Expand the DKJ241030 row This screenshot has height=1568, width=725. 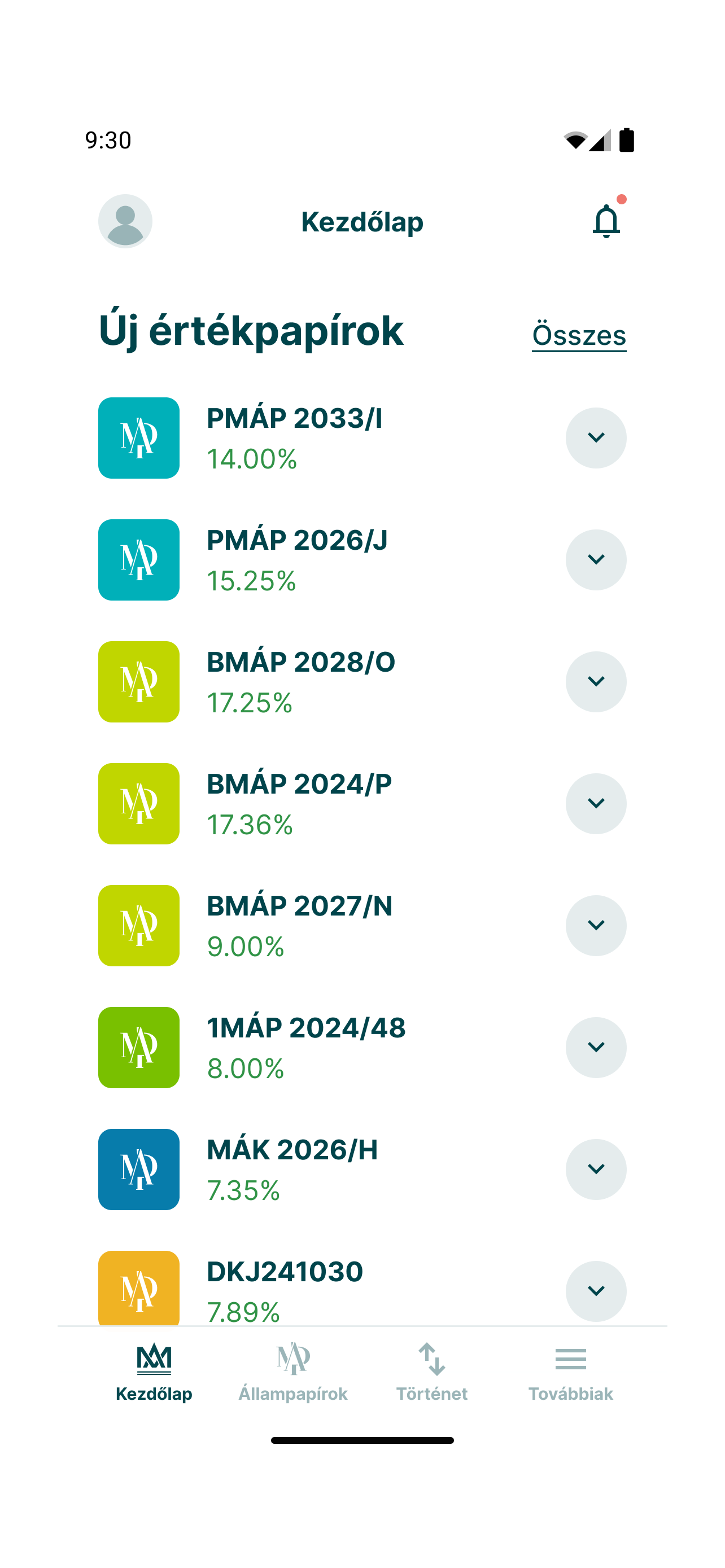click(x=596, y=1291)
